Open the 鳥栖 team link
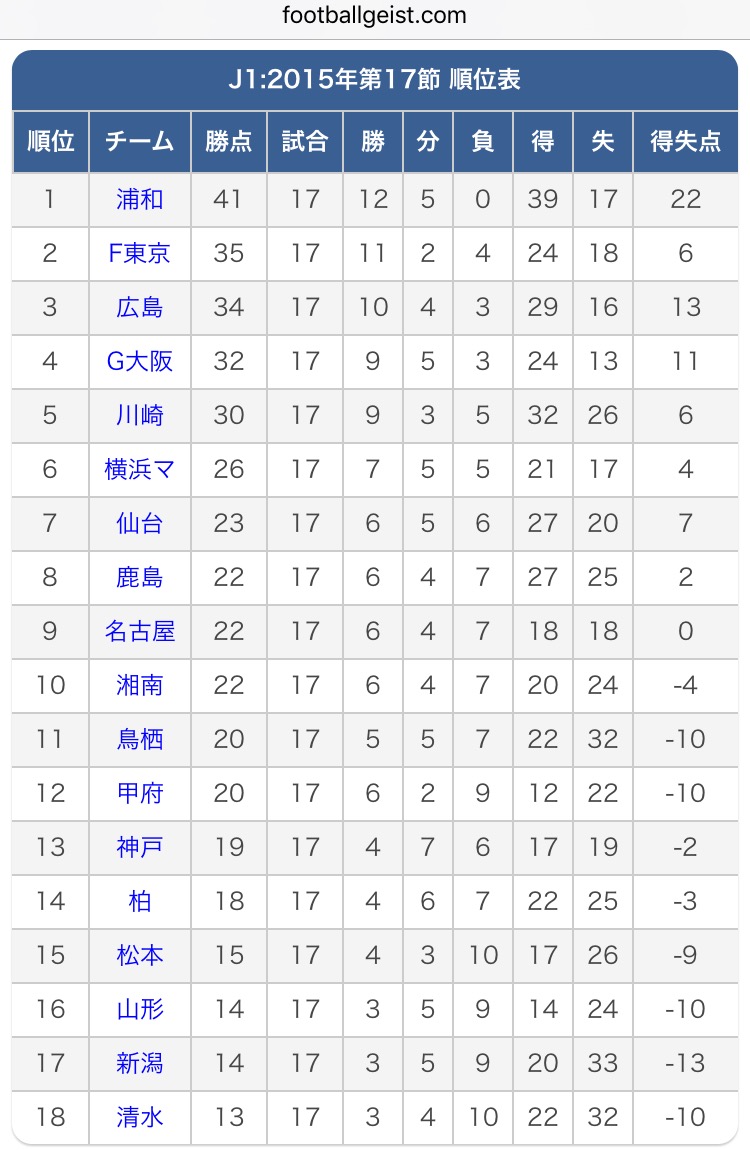The width and height of the screenshot is (750, 1150). pyautogui.click(x=140, y=740)
